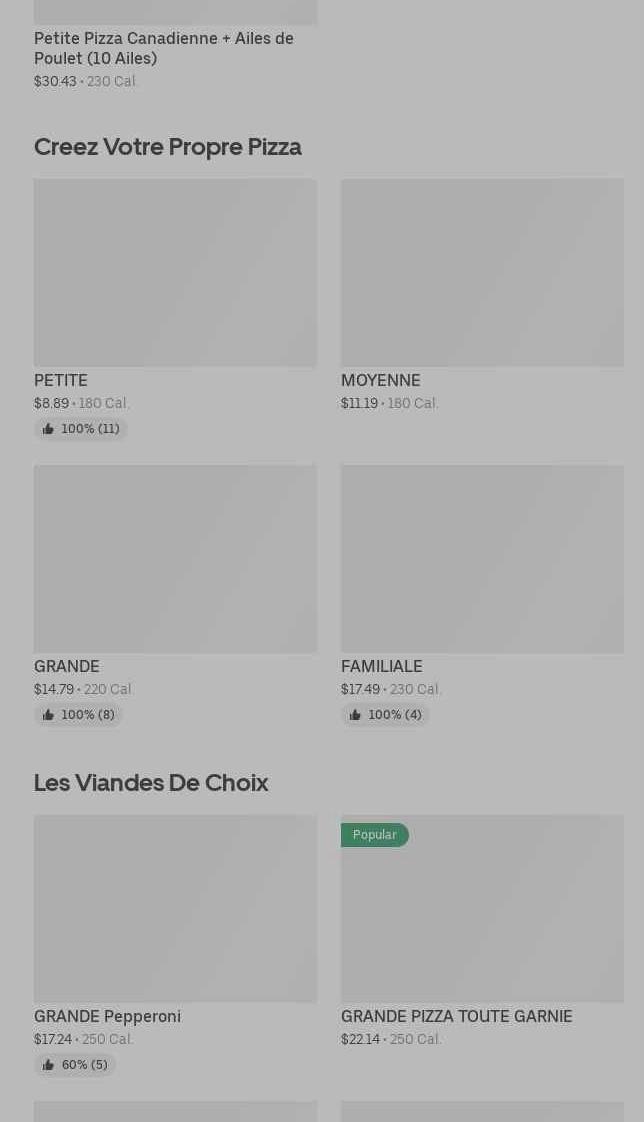Pick the FAMILIALE pizza size
Screen dimensions: 644x1122
click(482, 559)
